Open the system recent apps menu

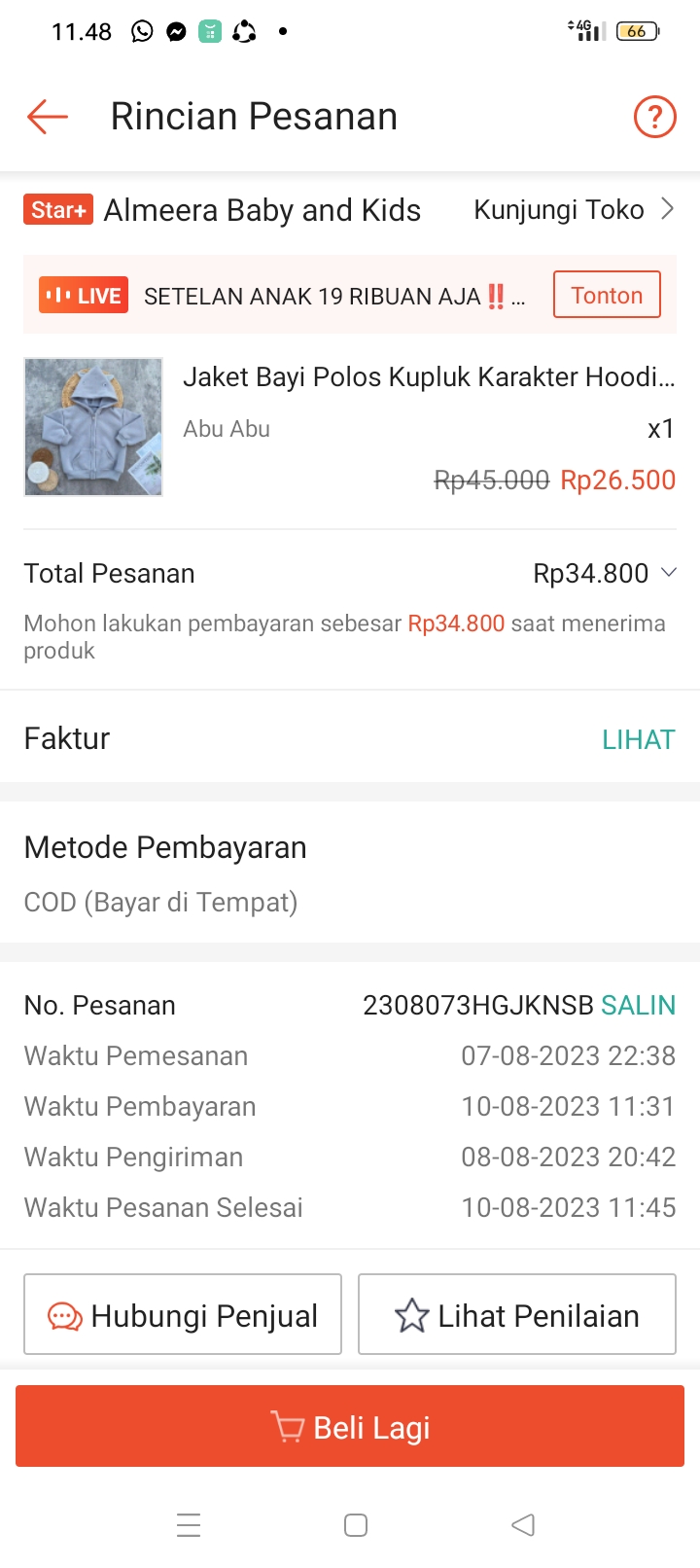pos(189,1524)
